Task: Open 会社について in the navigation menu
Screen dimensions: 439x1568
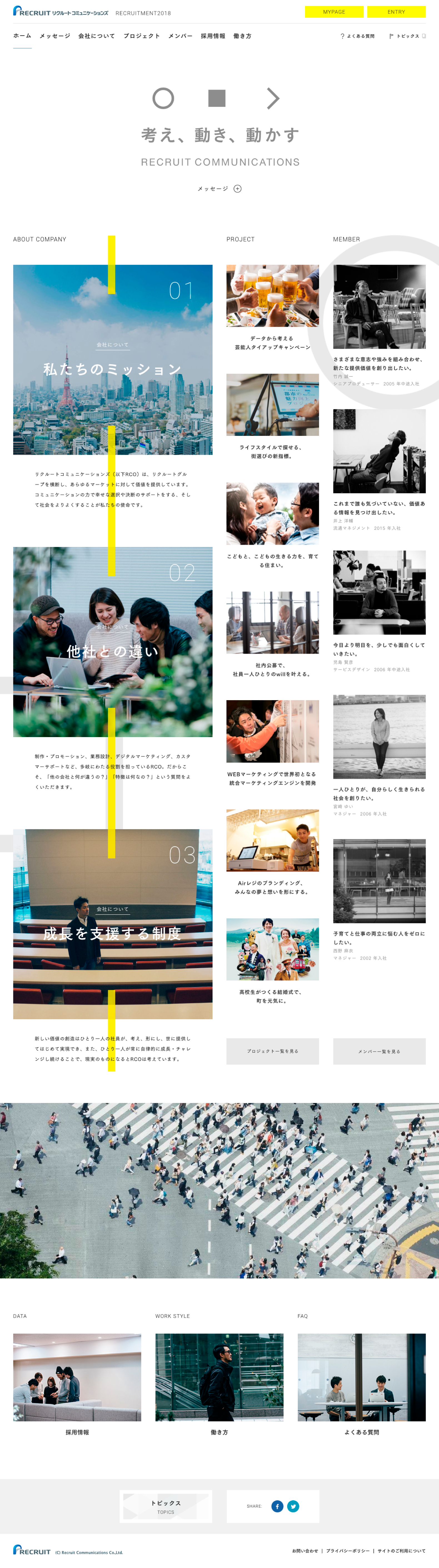Action: click(96, 36)
